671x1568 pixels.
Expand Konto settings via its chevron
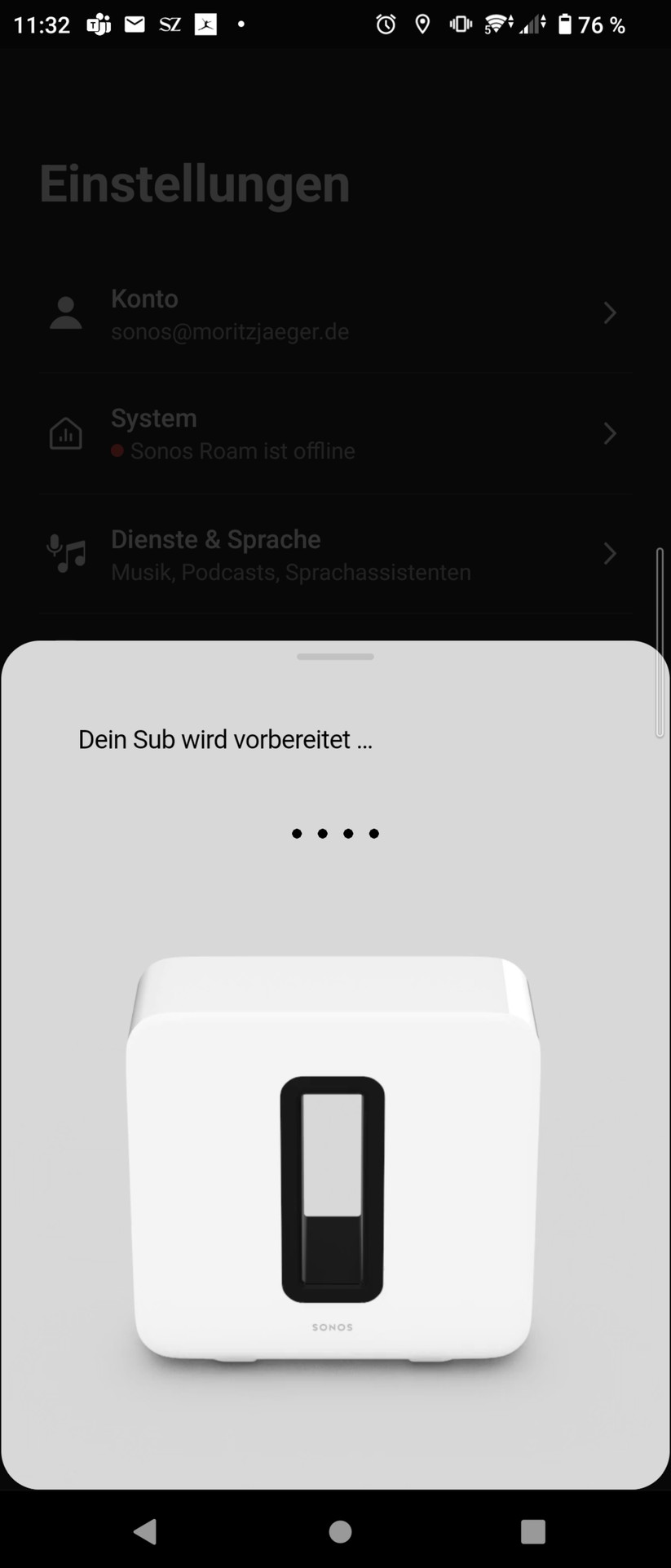point(610,312)
